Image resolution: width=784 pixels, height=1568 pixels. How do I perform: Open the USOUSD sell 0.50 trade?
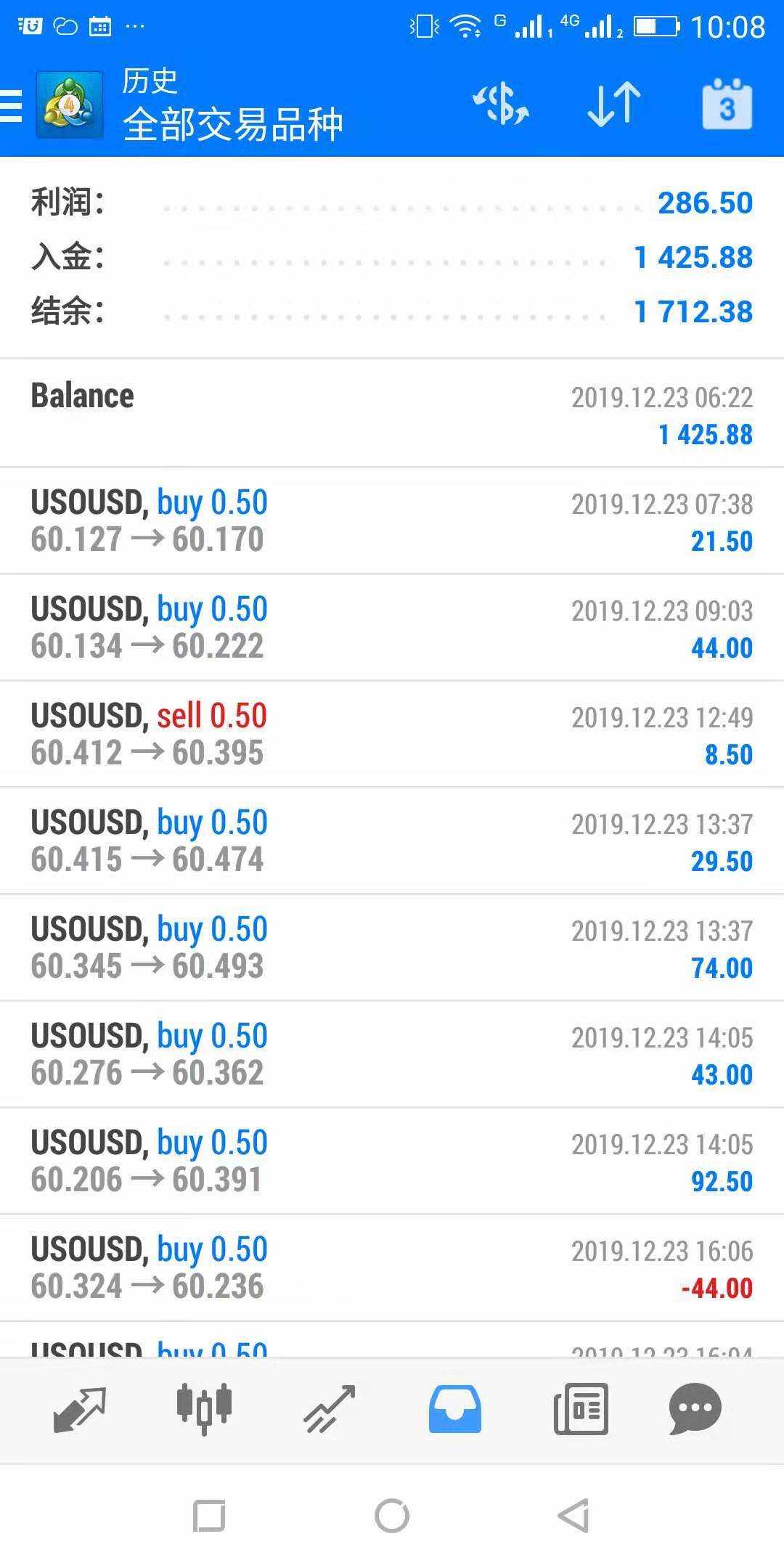[392, 735]
